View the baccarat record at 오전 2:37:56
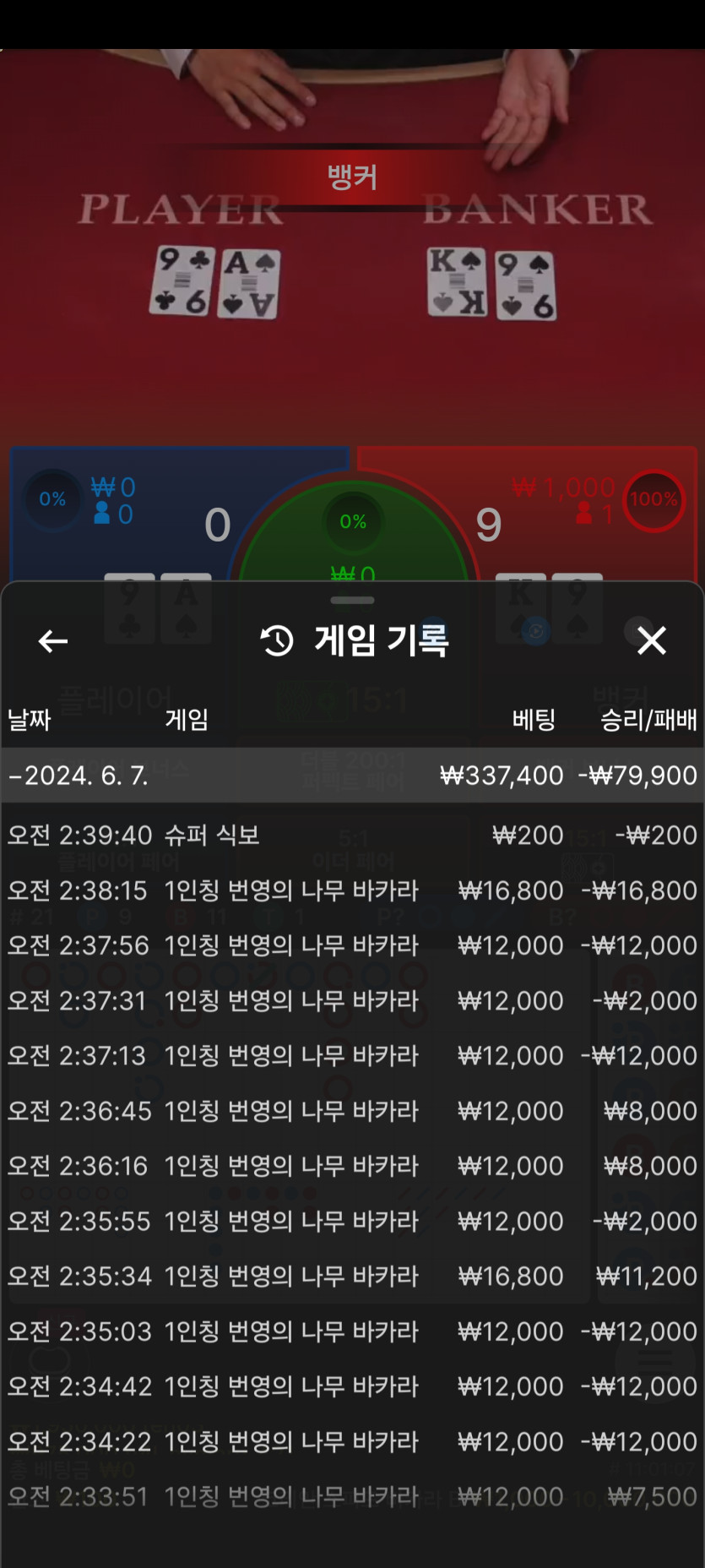This screenshot has height=1568, width=705. pyautogui.click(x=352, y=945)
